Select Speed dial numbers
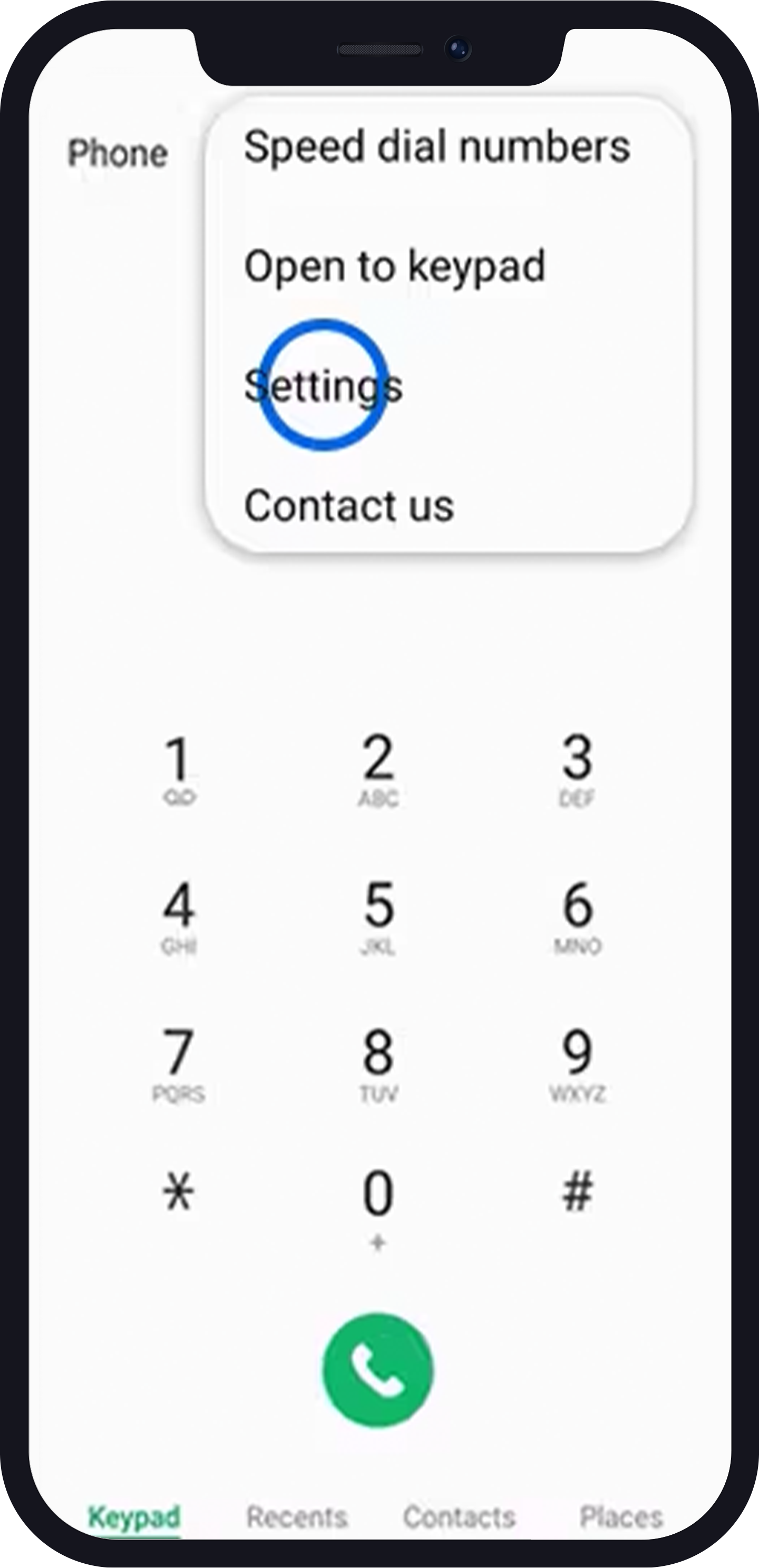The image size is (759, 1568). pyautogui.click(x=437, y=146)
